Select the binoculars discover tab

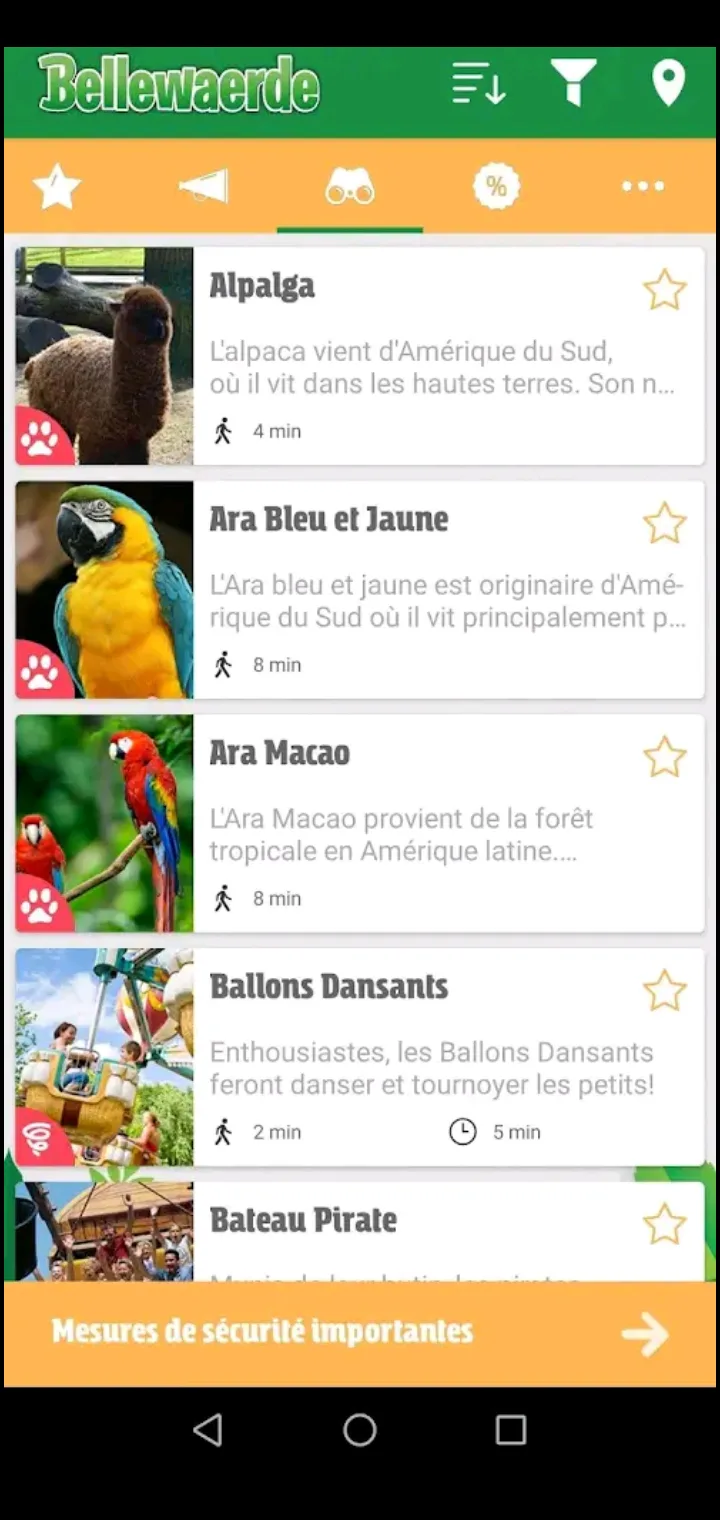coord(350,187)
